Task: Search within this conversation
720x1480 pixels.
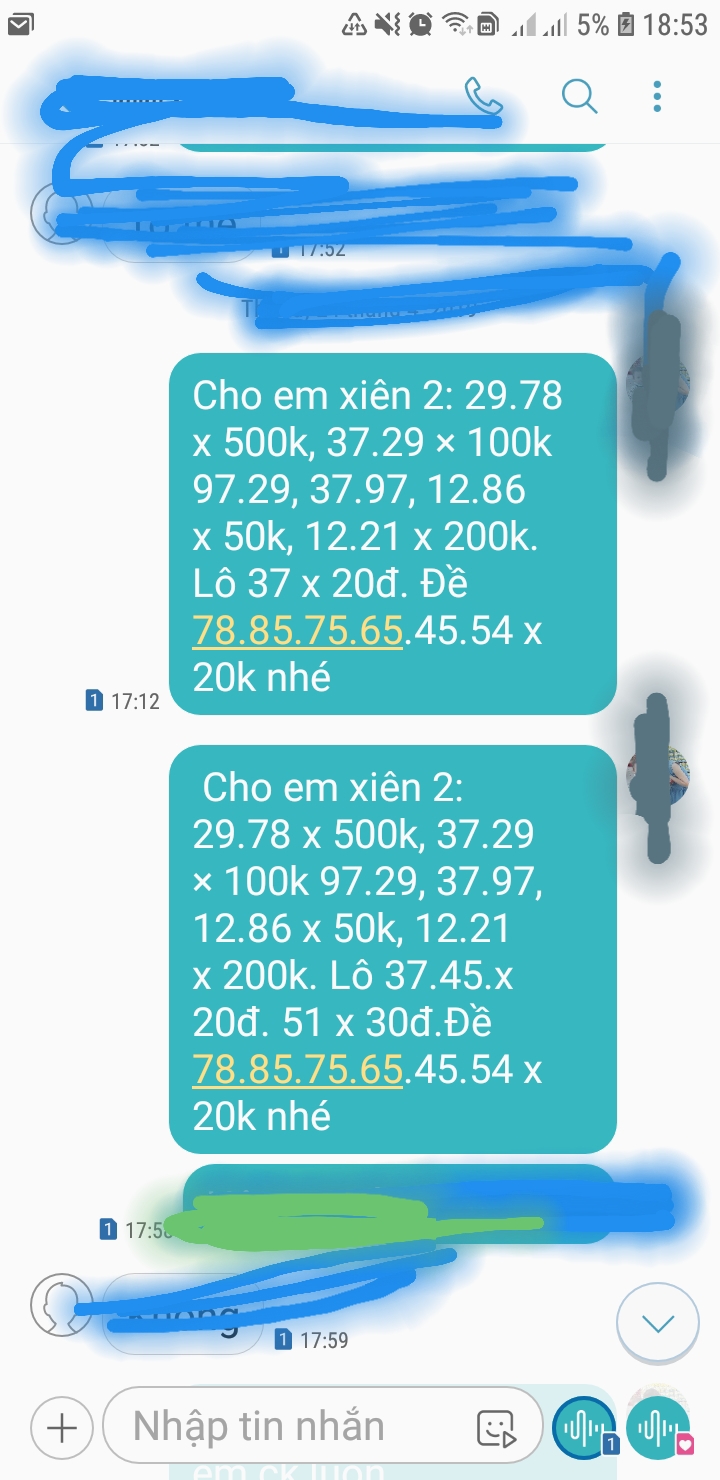Action: click(x=579, y=96)
